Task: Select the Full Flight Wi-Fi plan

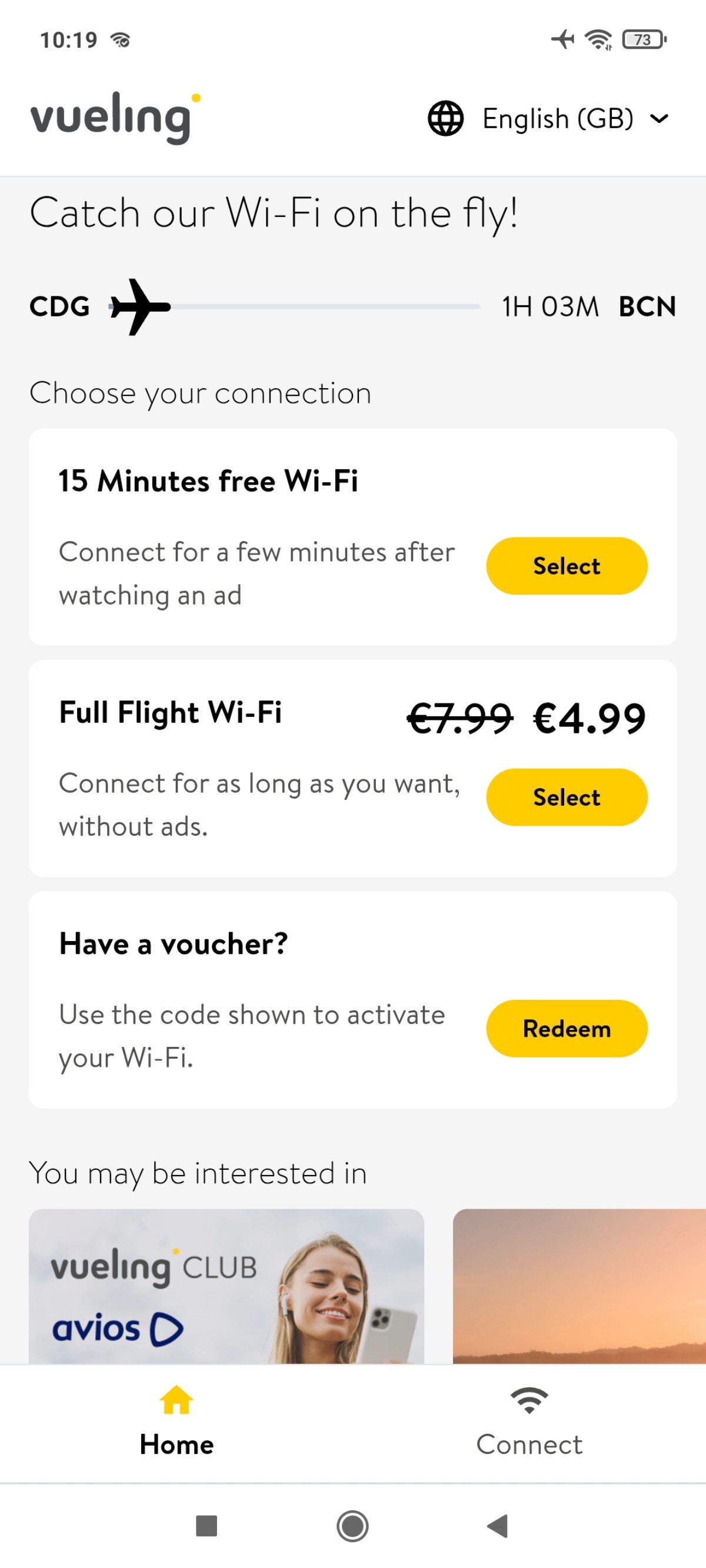Action: pyautogui.click(x=566, y=797)
